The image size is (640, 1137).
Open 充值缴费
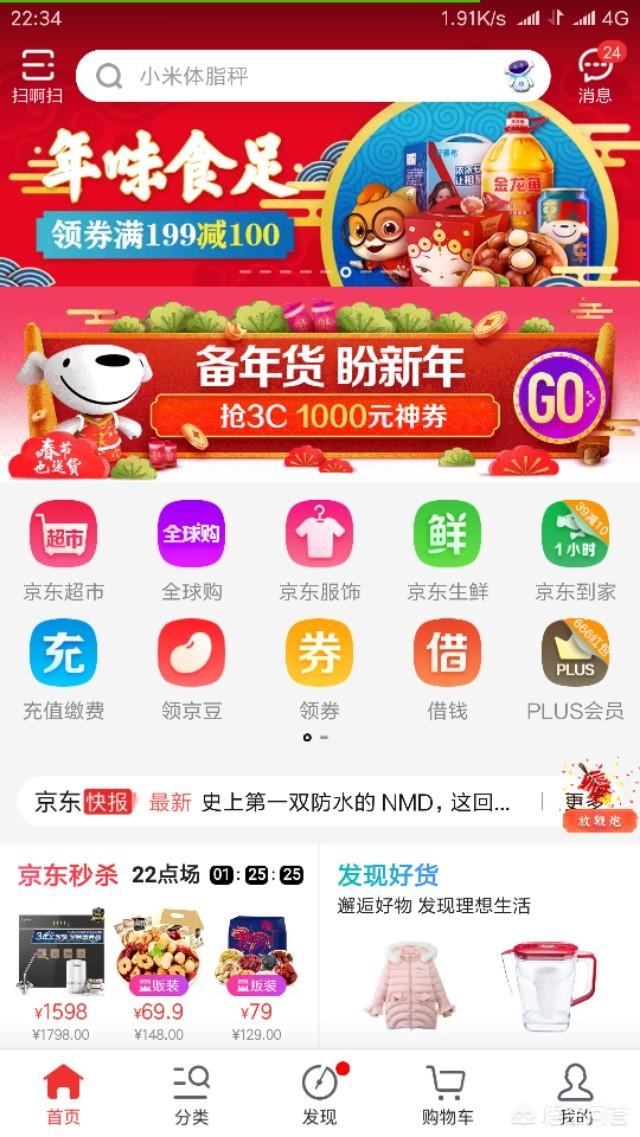point(64,669)
